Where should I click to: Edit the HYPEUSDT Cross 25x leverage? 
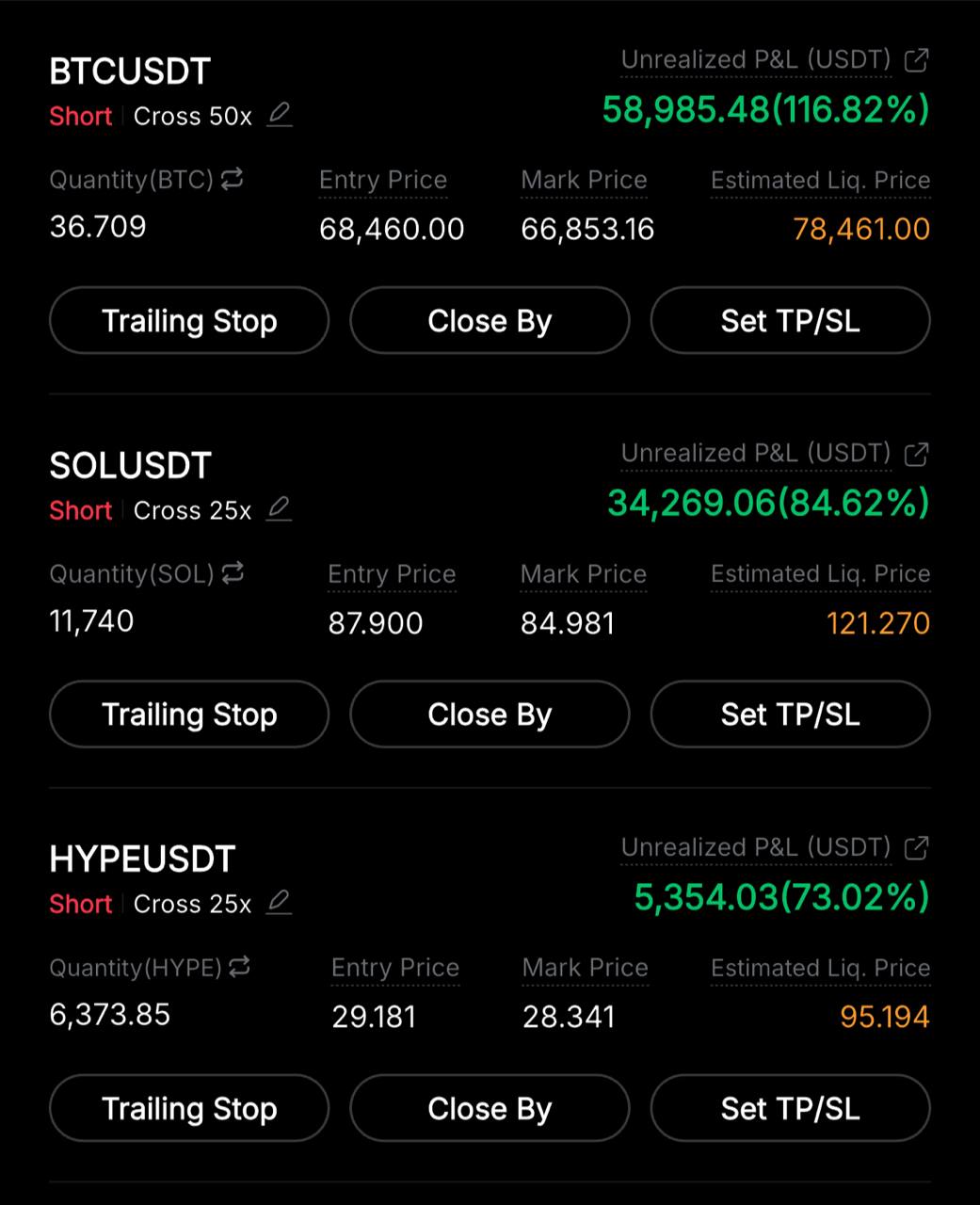click(279, 903)
